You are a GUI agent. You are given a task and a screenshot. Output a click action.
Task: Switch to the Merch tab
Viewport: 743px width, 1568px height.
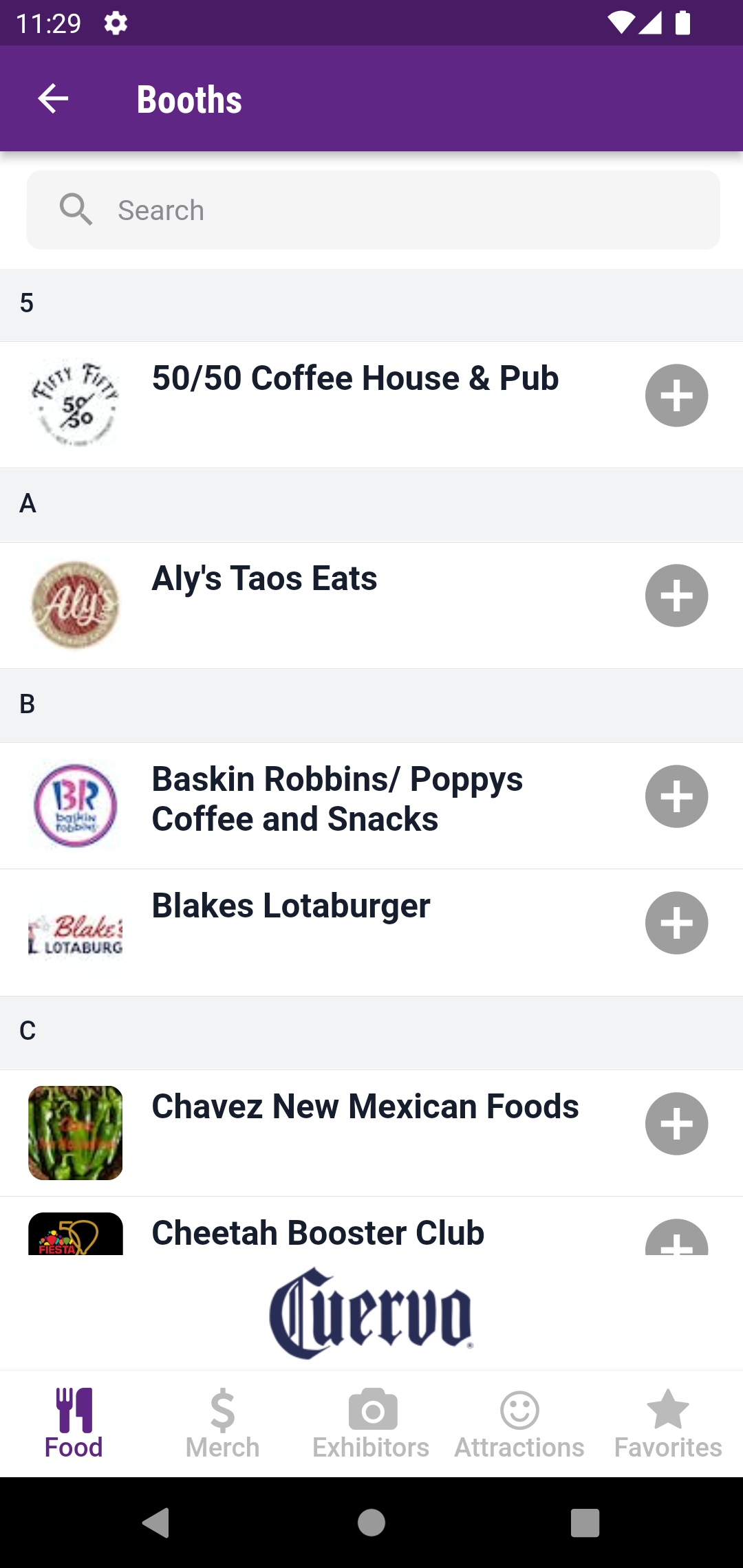coord(222,1424)
